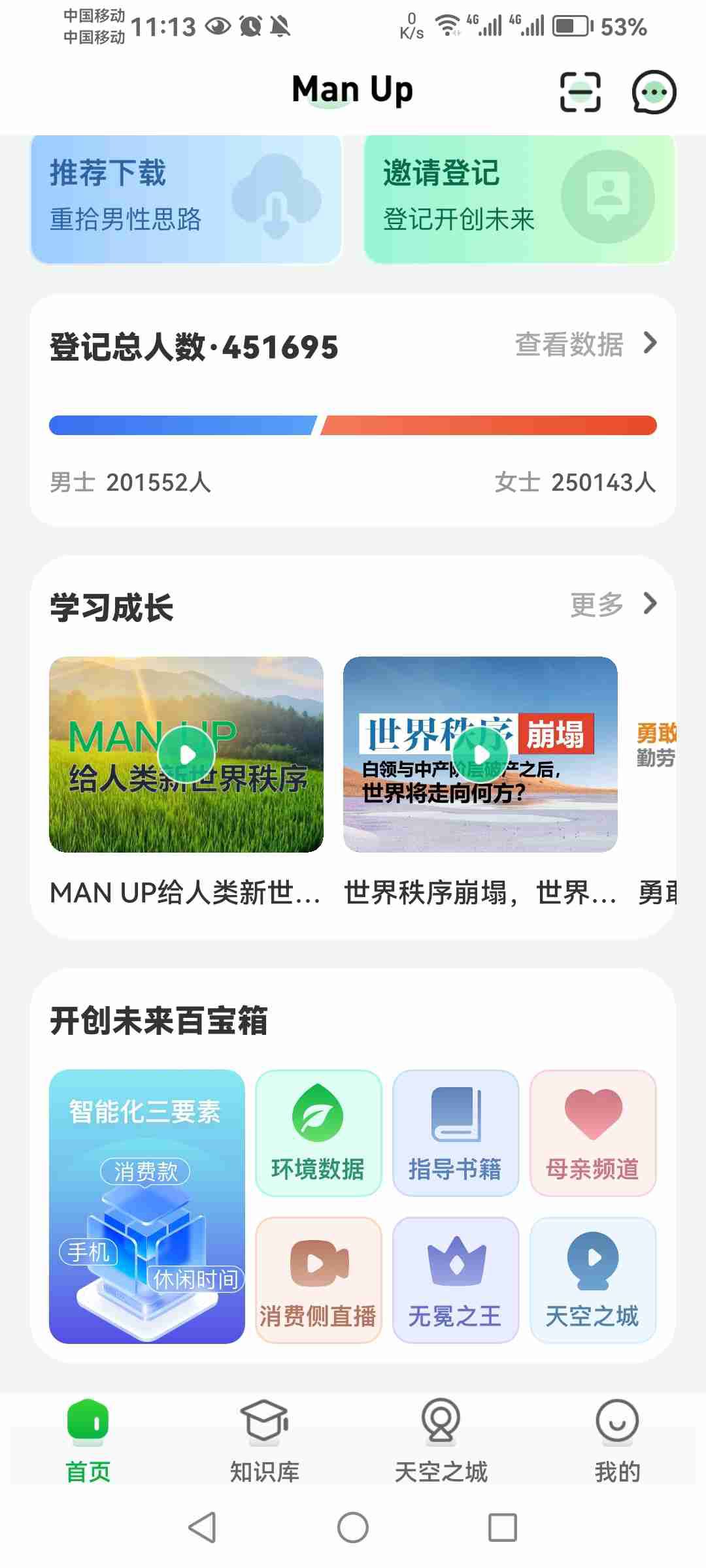Viewport: 706px width, 1568px height.
Task: Open the 消费侧直播 camera icon
Action: 318,1261
